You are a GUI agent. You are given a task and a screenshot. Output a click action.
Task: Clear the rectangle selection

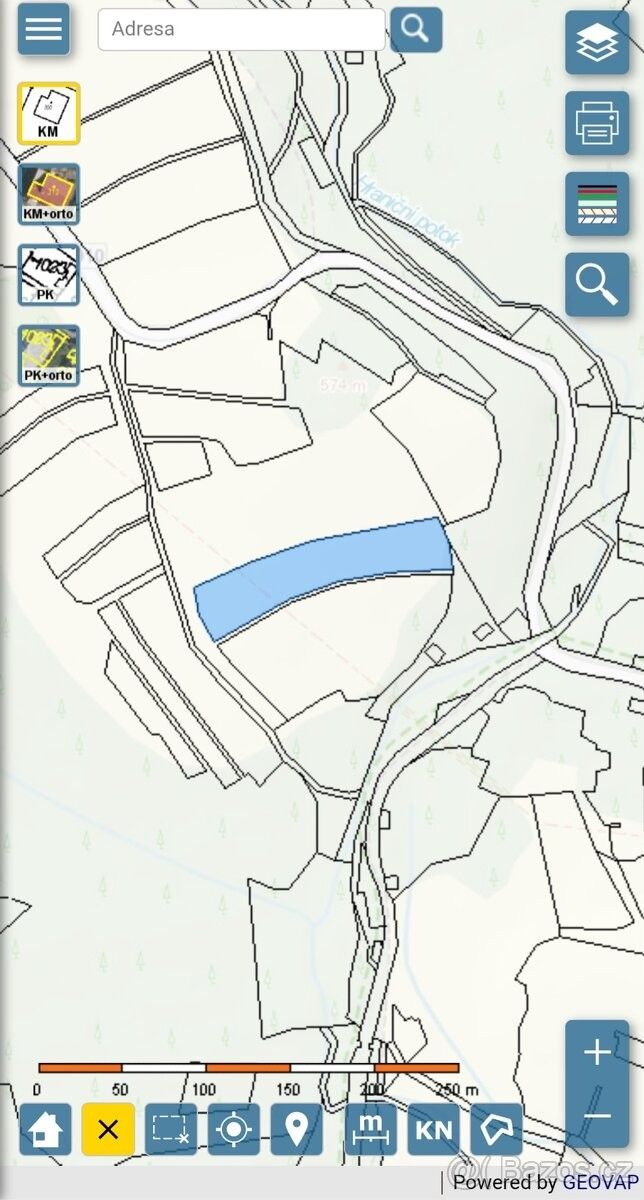click(171, 1130)
